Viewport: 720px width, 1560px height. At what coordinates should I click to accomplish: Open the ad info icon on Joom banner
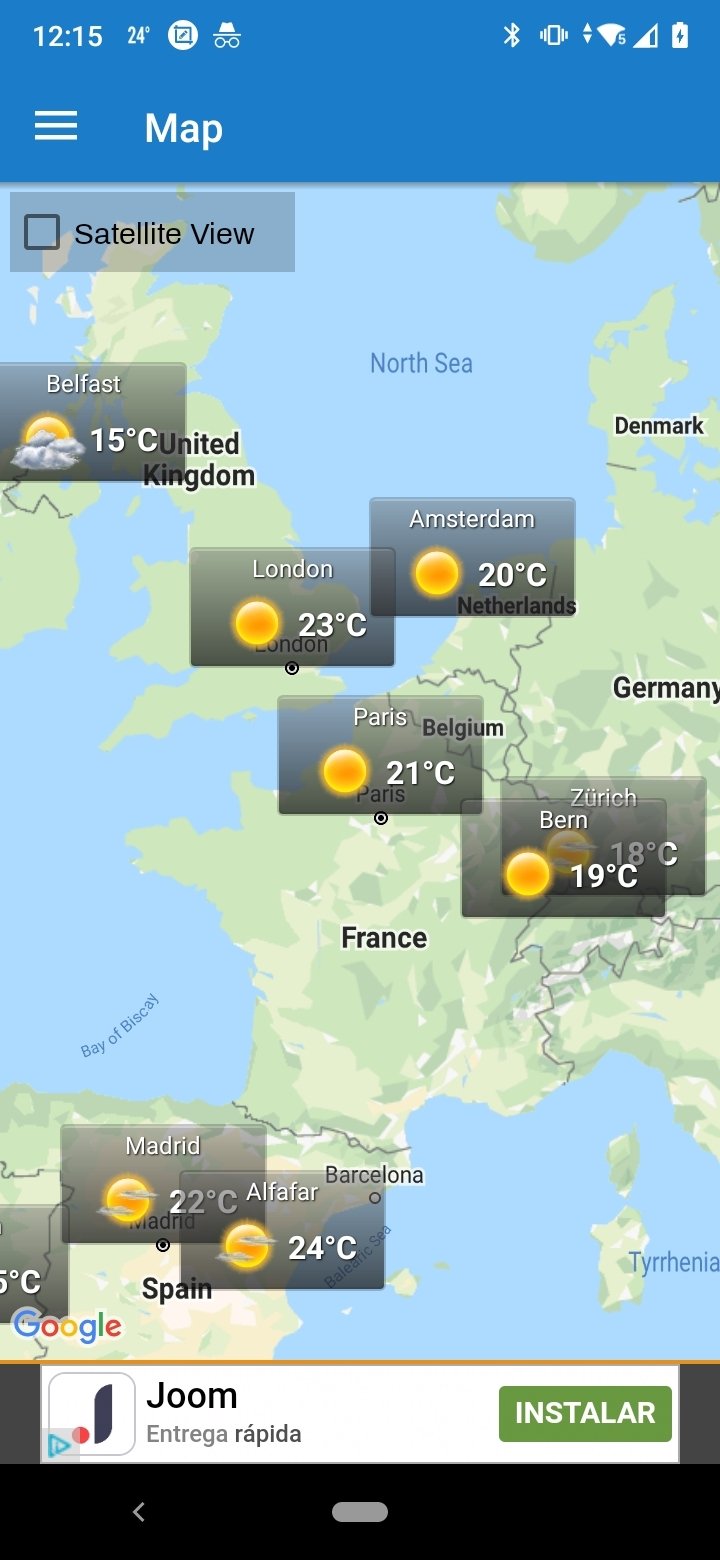coord(59,1445)
